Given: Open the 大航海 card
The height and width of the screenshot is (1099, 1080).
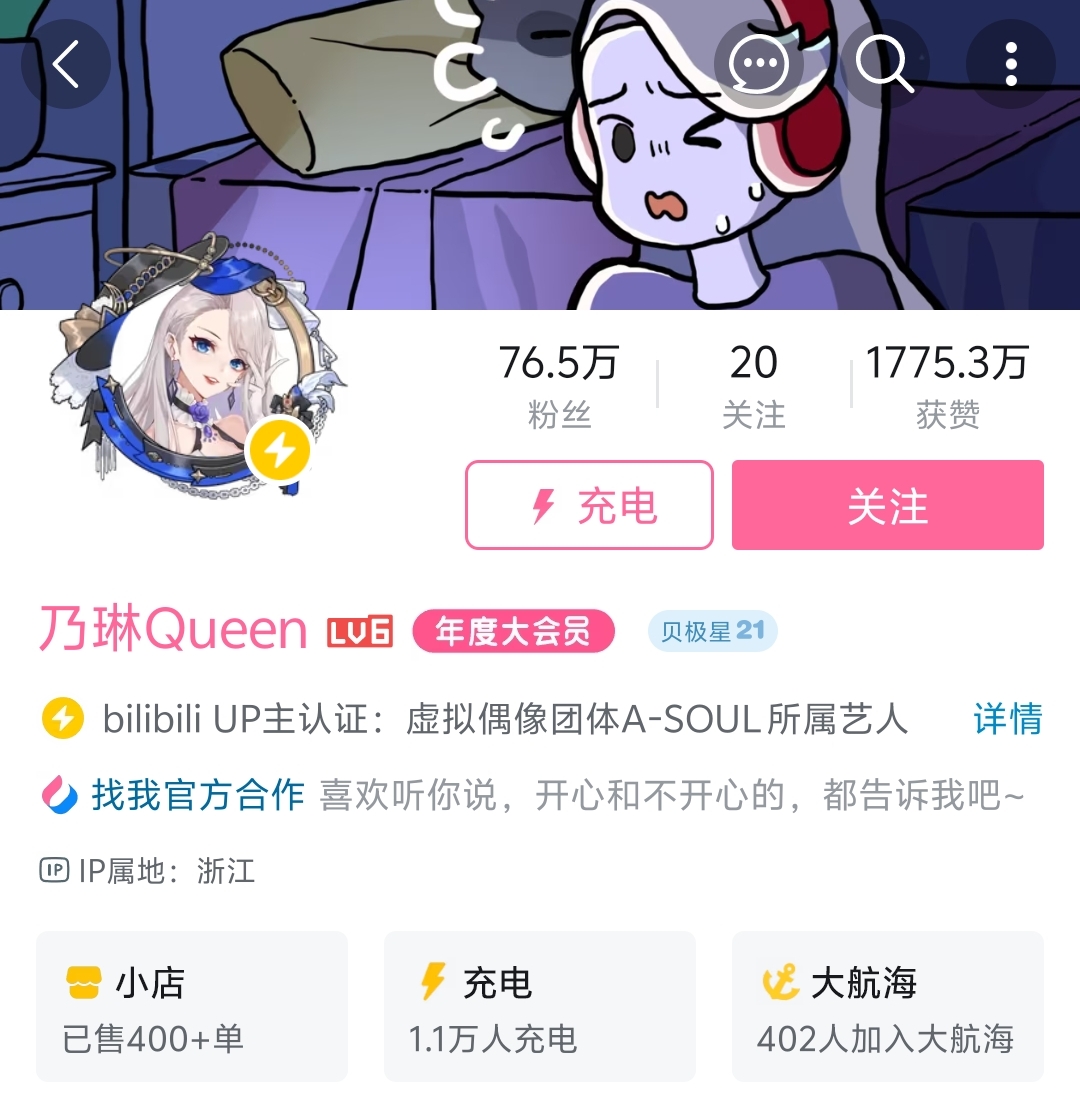Looking at the screenshot, I should (x=887, y=1007).
